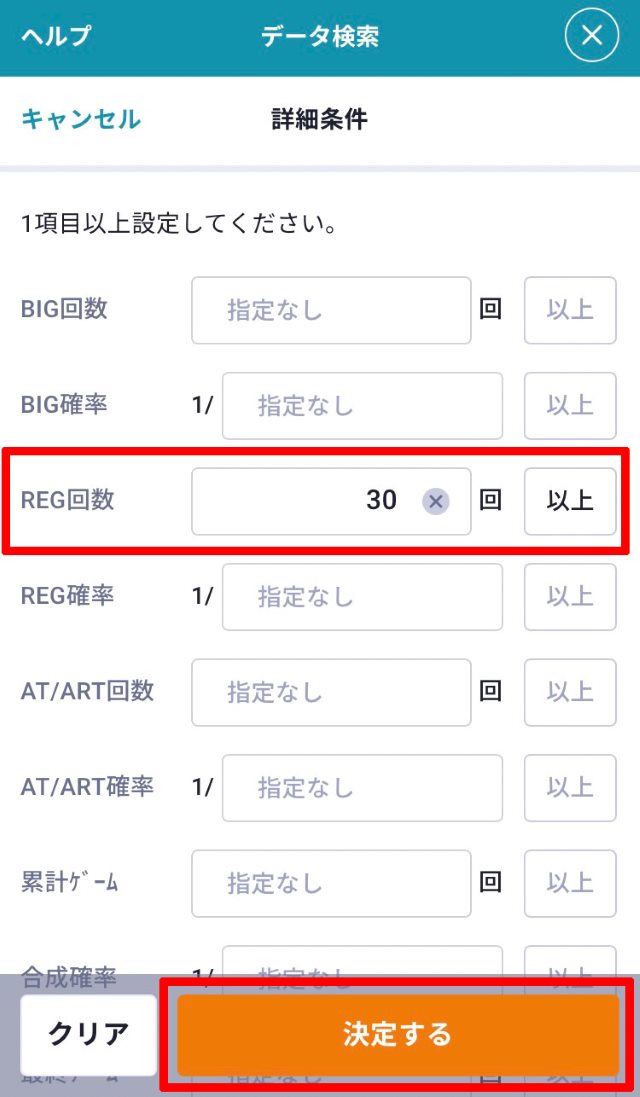This screenshot has height=1097, width=640.
Task: Change 以上 for the AT/ART確率 row
Action: click(570, 788)
